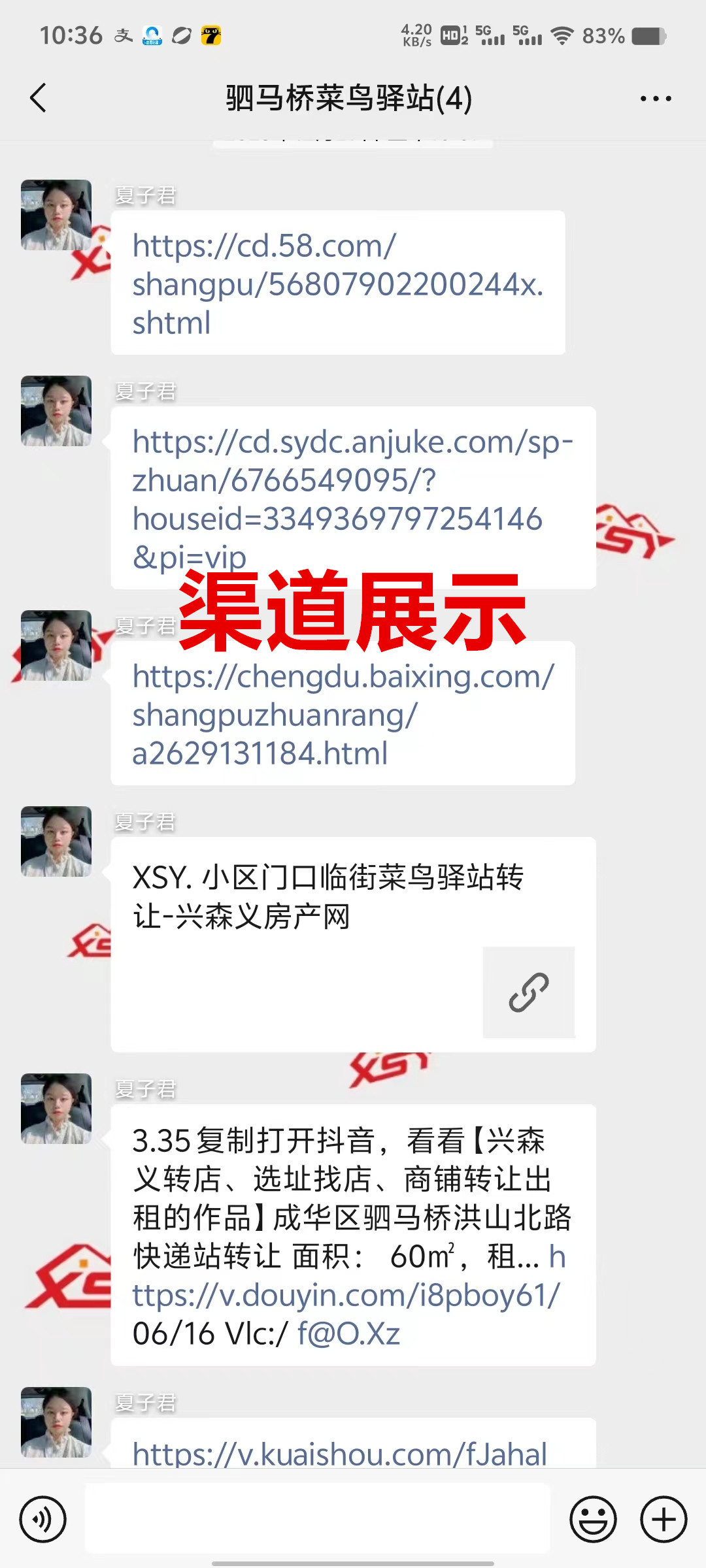
Task: Open the v.douyin.com link in the message
Action: pos(345,1296)
